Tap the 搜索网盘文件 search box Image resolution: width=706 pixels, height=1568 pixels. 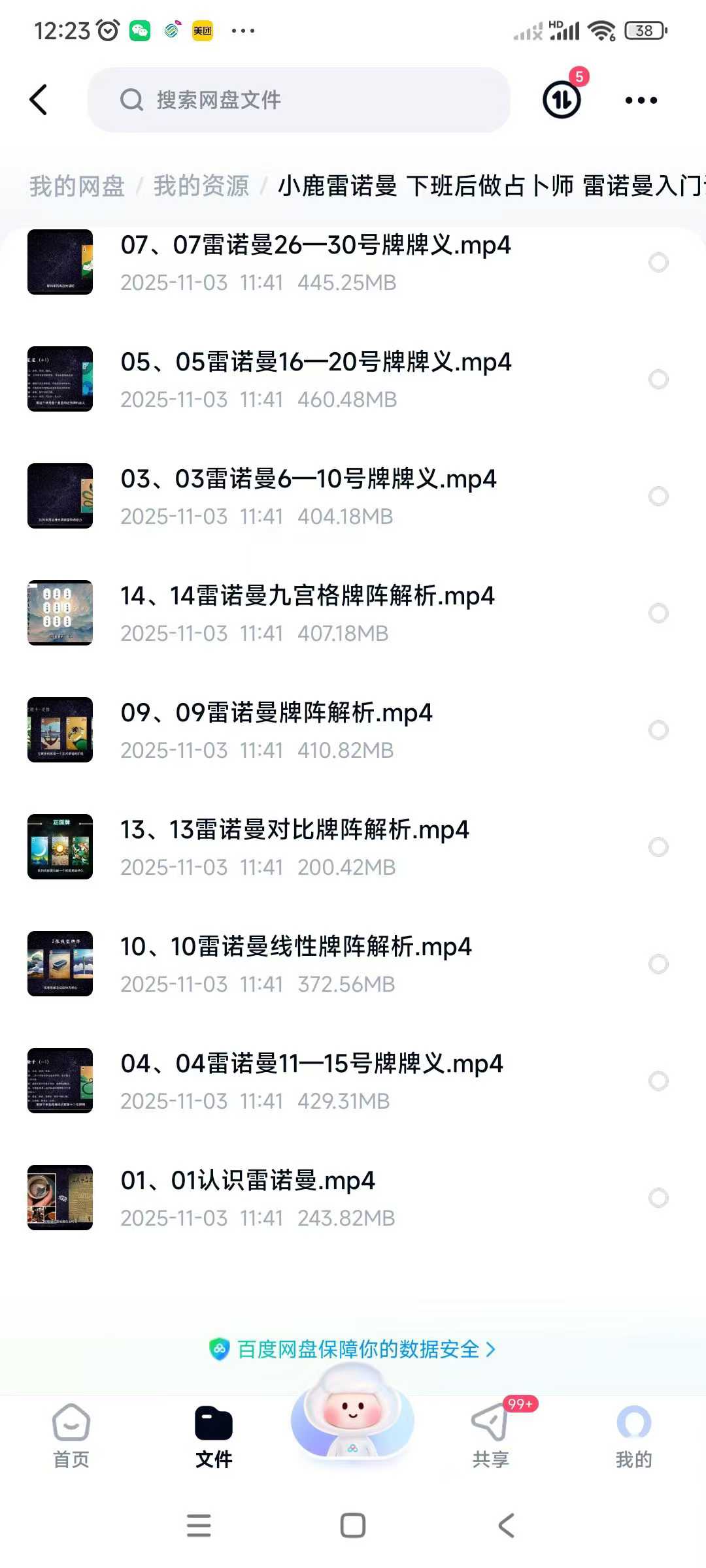pos(298,100)
